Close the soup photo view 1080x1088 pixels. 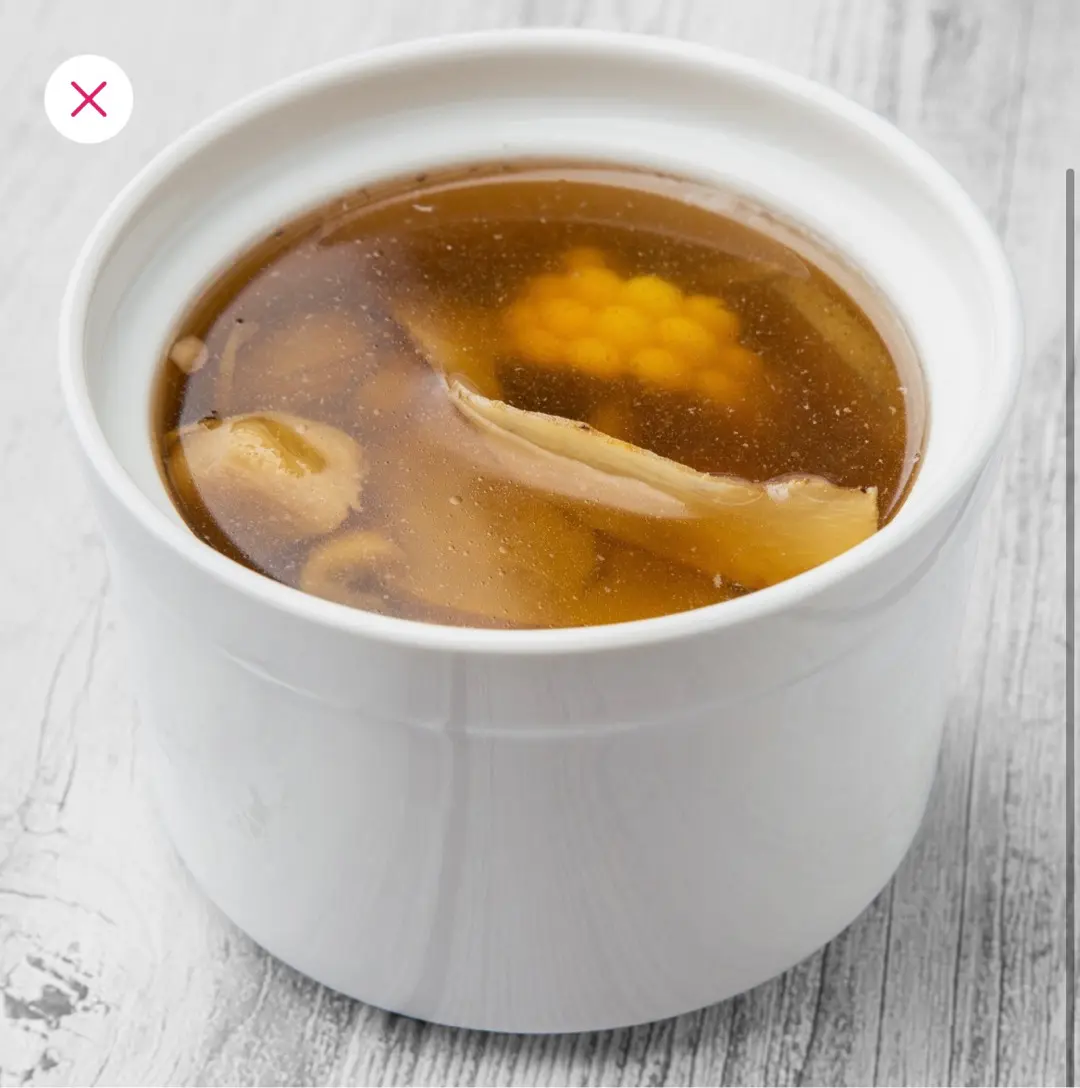click(88, 99)
